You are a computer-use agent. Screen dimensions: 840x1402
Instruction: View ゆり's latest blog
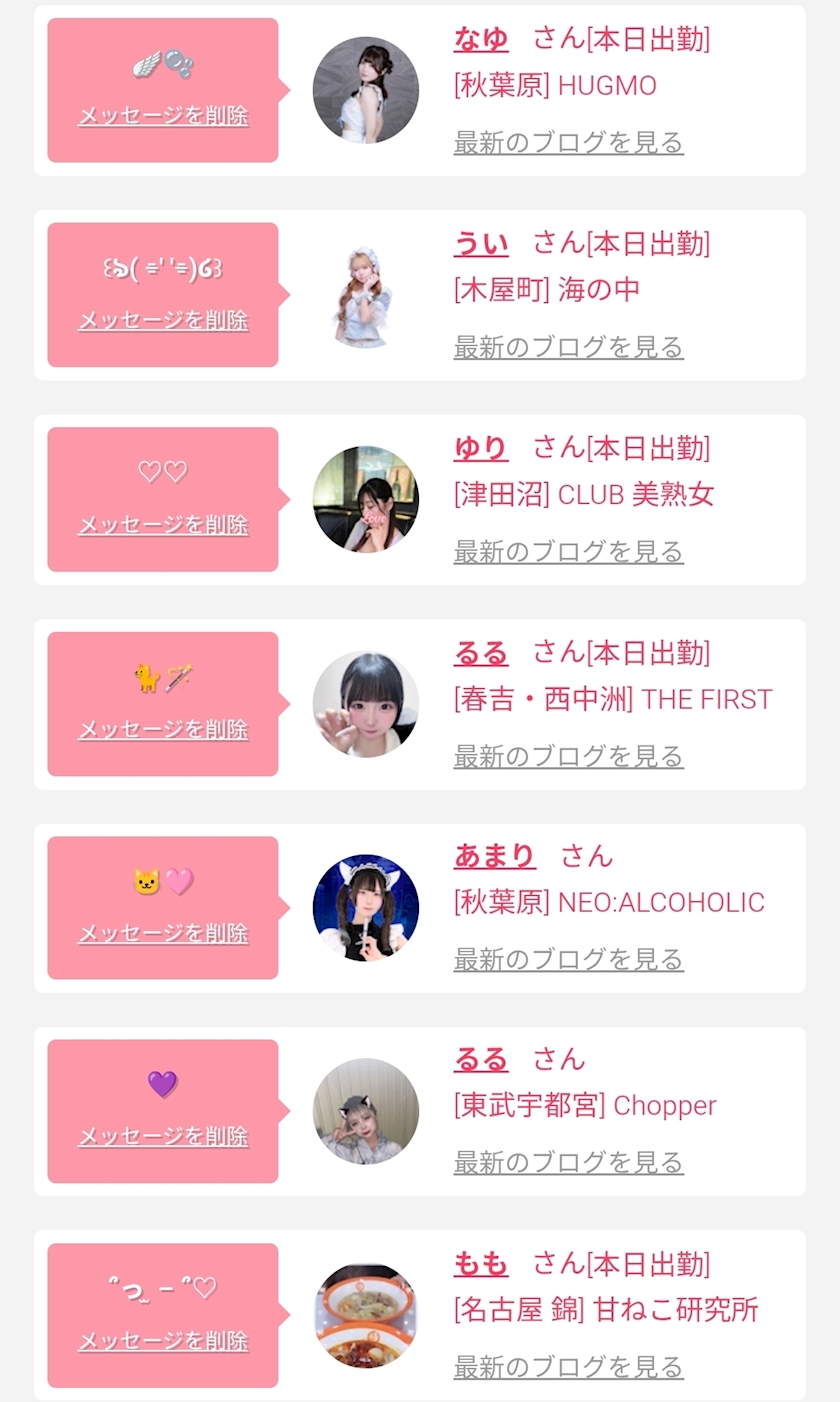568,552
